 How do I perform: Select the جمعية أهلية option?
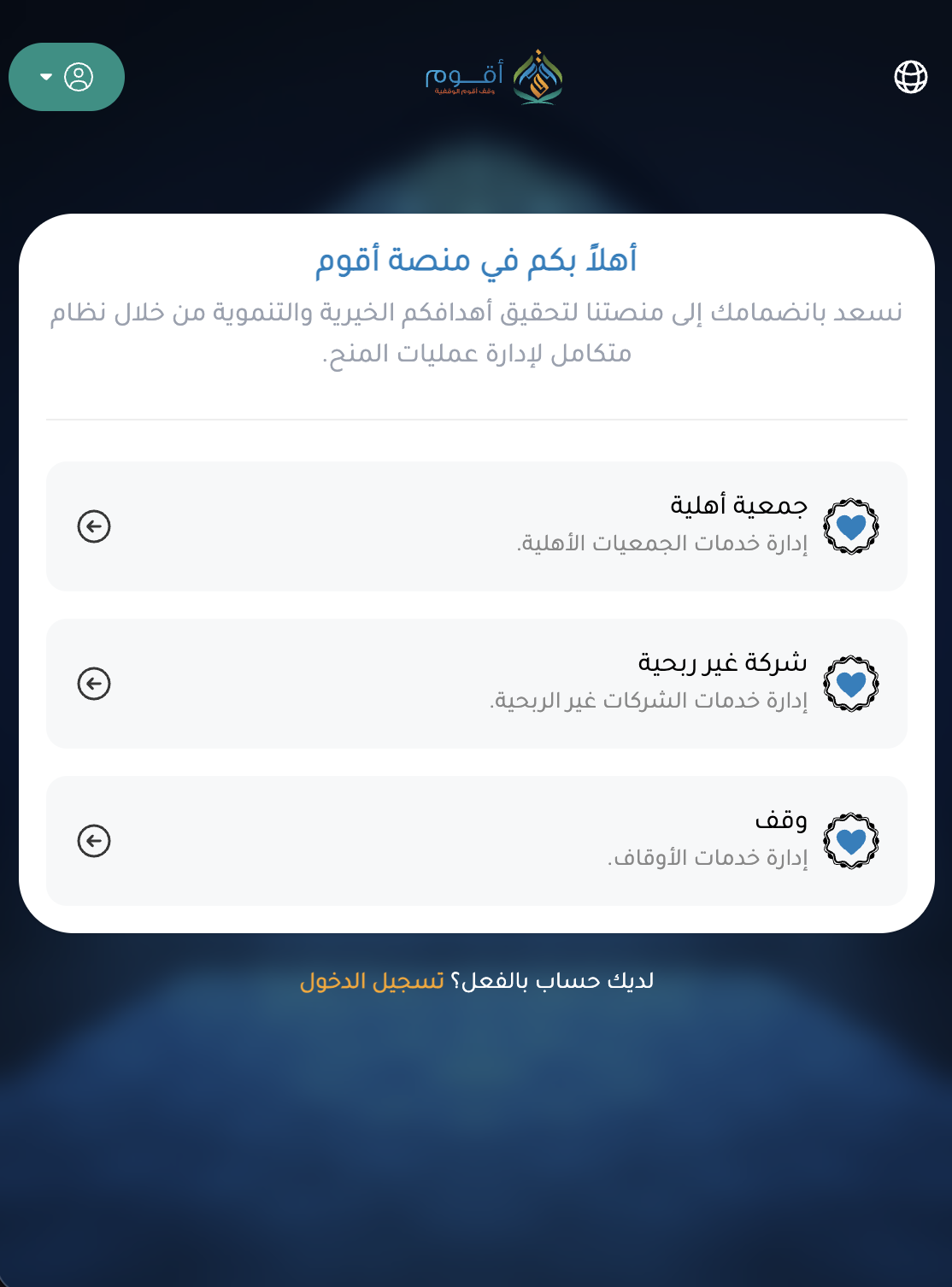pos(477,526)
